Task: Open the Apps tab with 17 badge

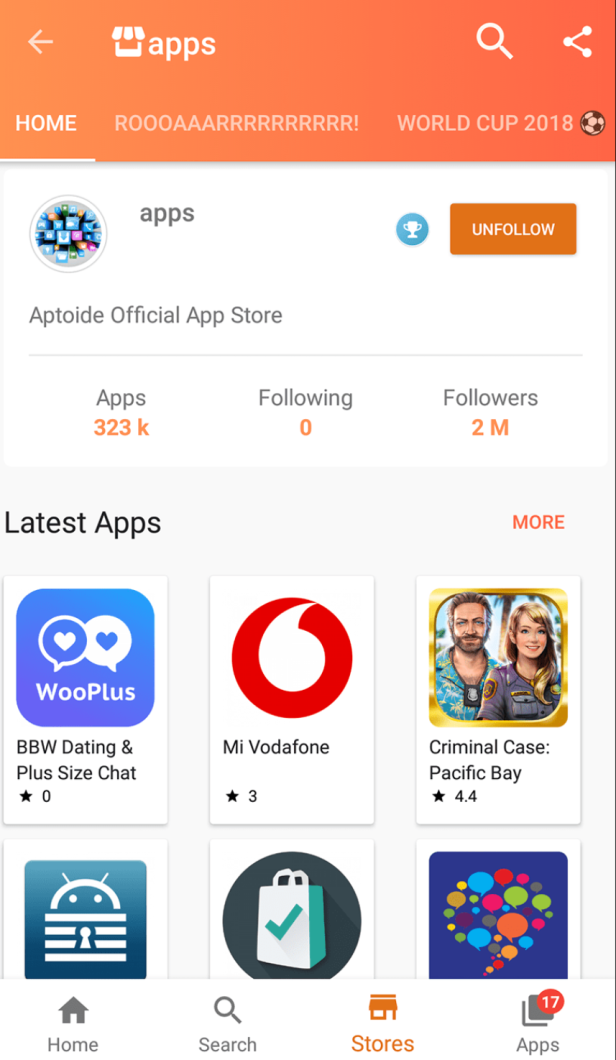Action: point(538,1024)
